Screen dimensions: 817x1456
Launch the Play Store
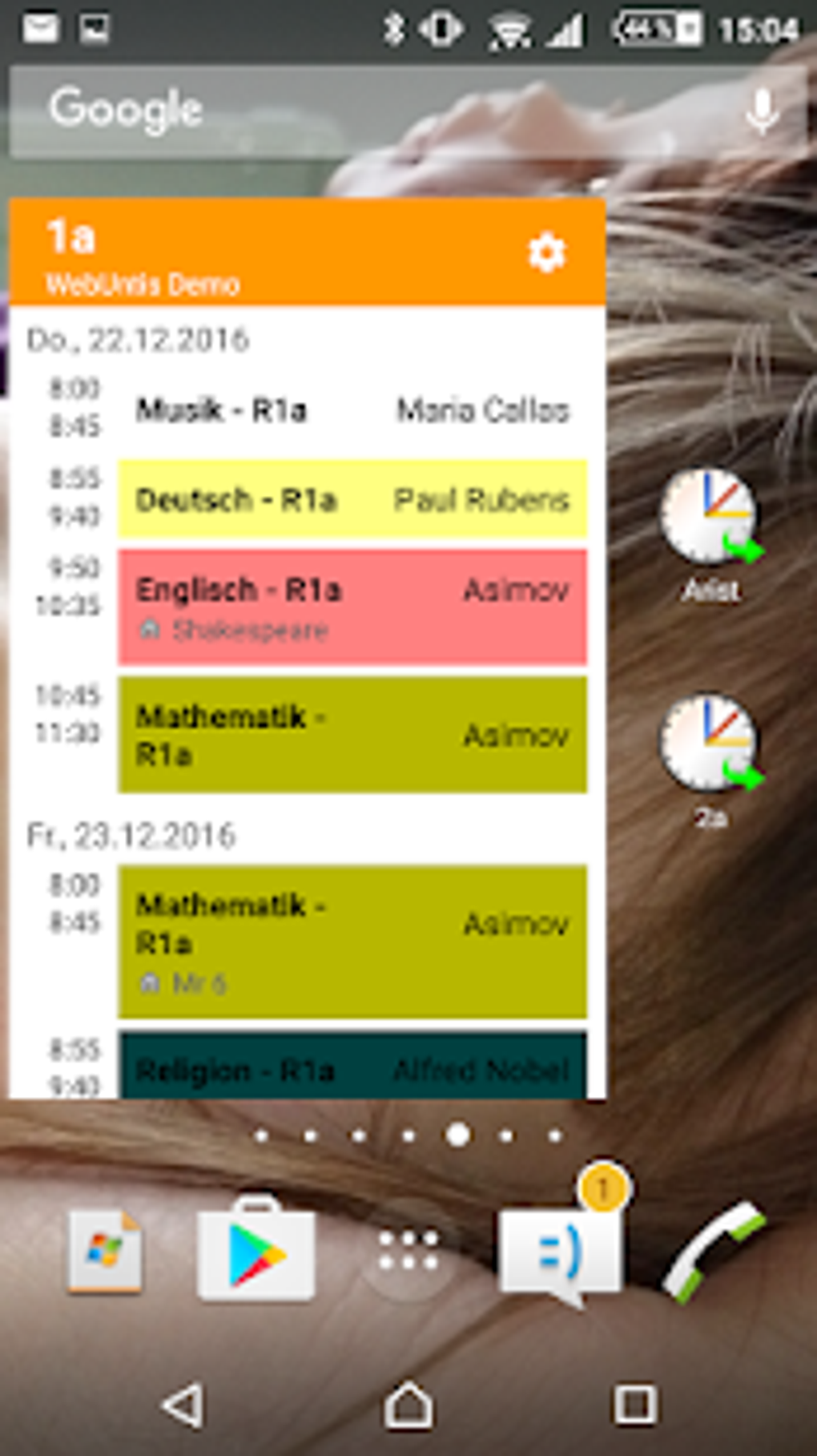[x=256, y=1250]
